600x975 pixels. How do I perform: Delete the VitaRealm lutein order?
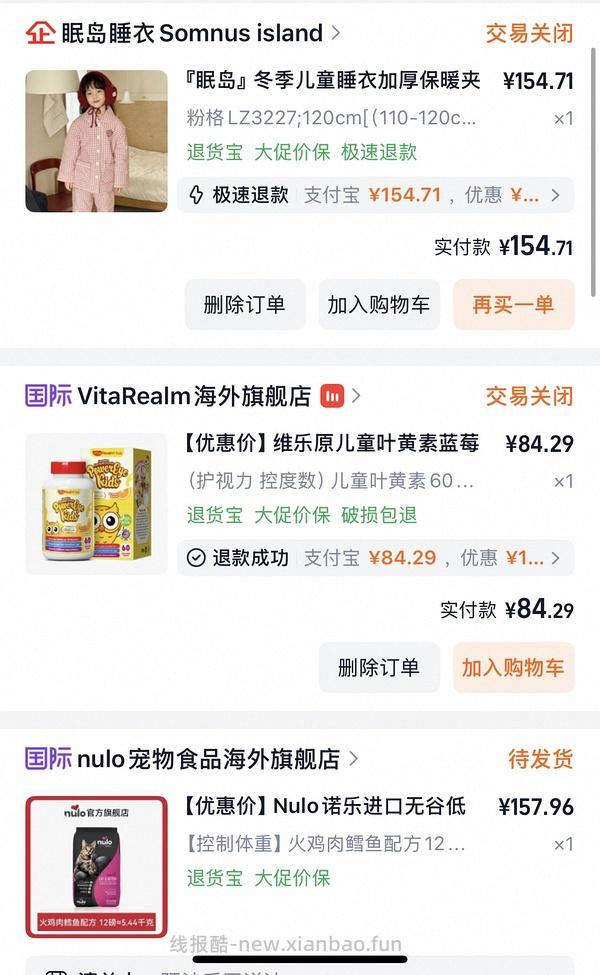(x=379, y=668)
